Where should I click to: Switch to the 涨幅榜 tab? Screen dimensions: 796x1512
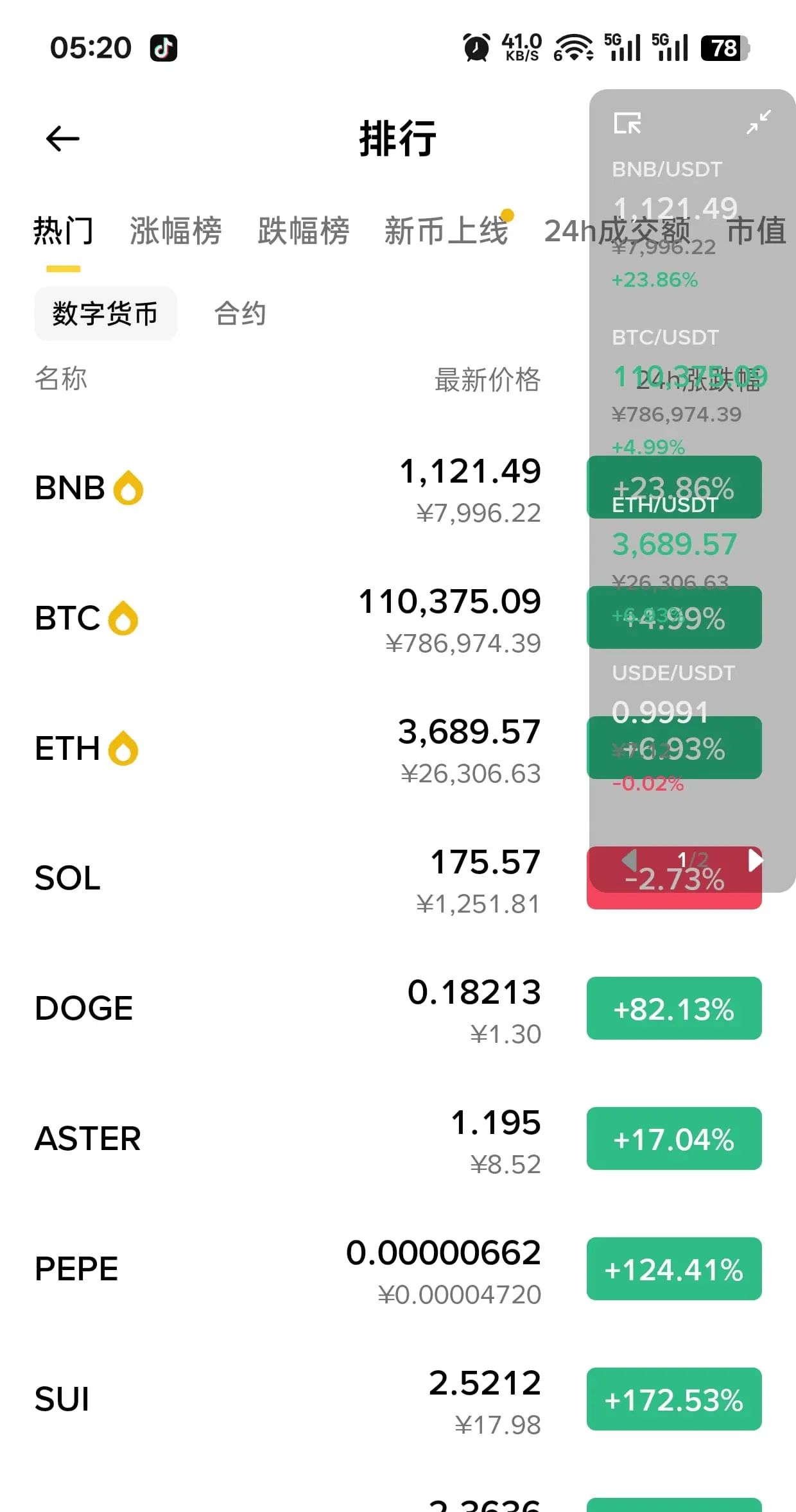(x=175, y=231)
